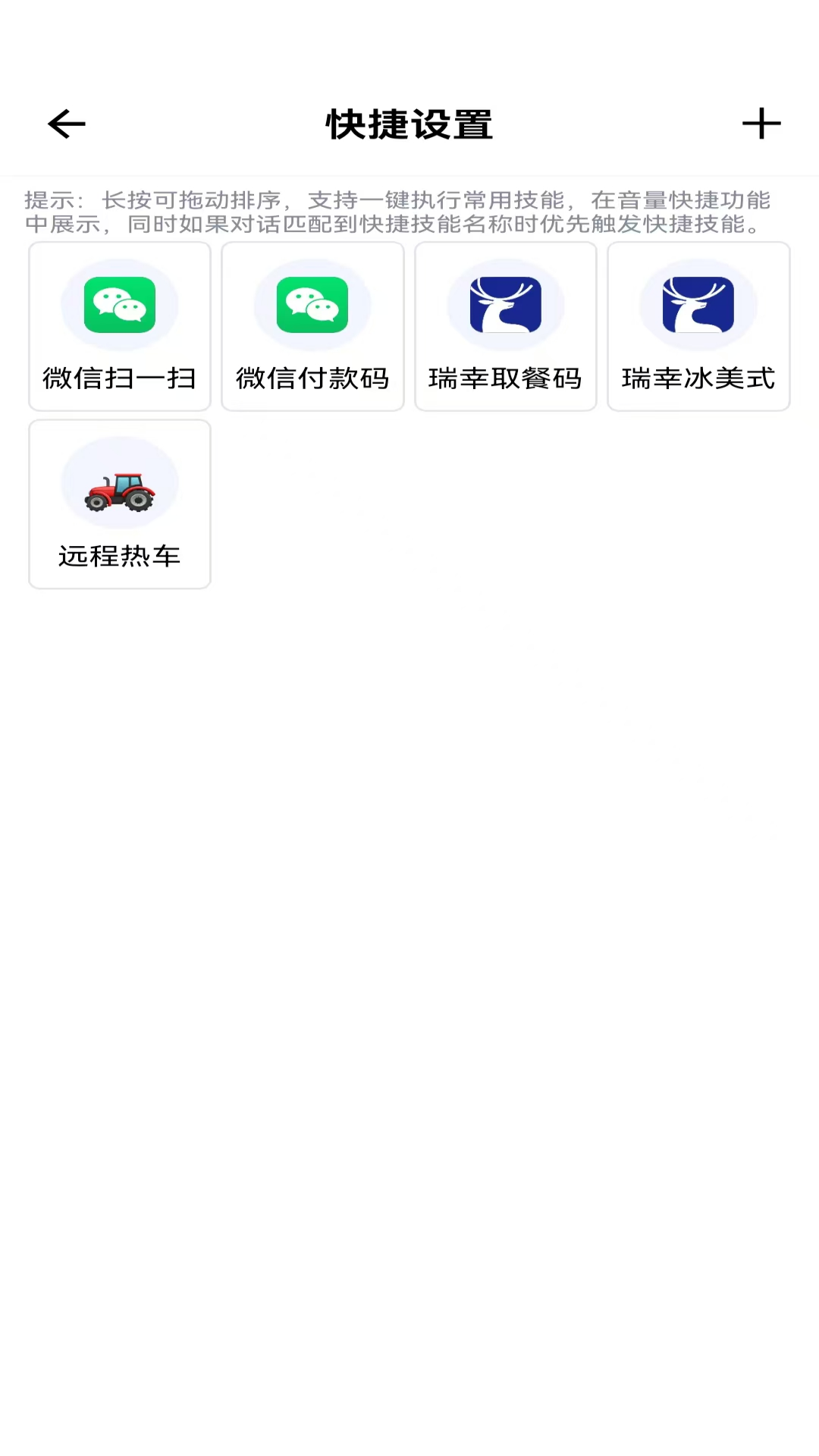Click the 微信扫一扫 text label
Viewport: 819px width, 1456px height.
pos(119,378)
